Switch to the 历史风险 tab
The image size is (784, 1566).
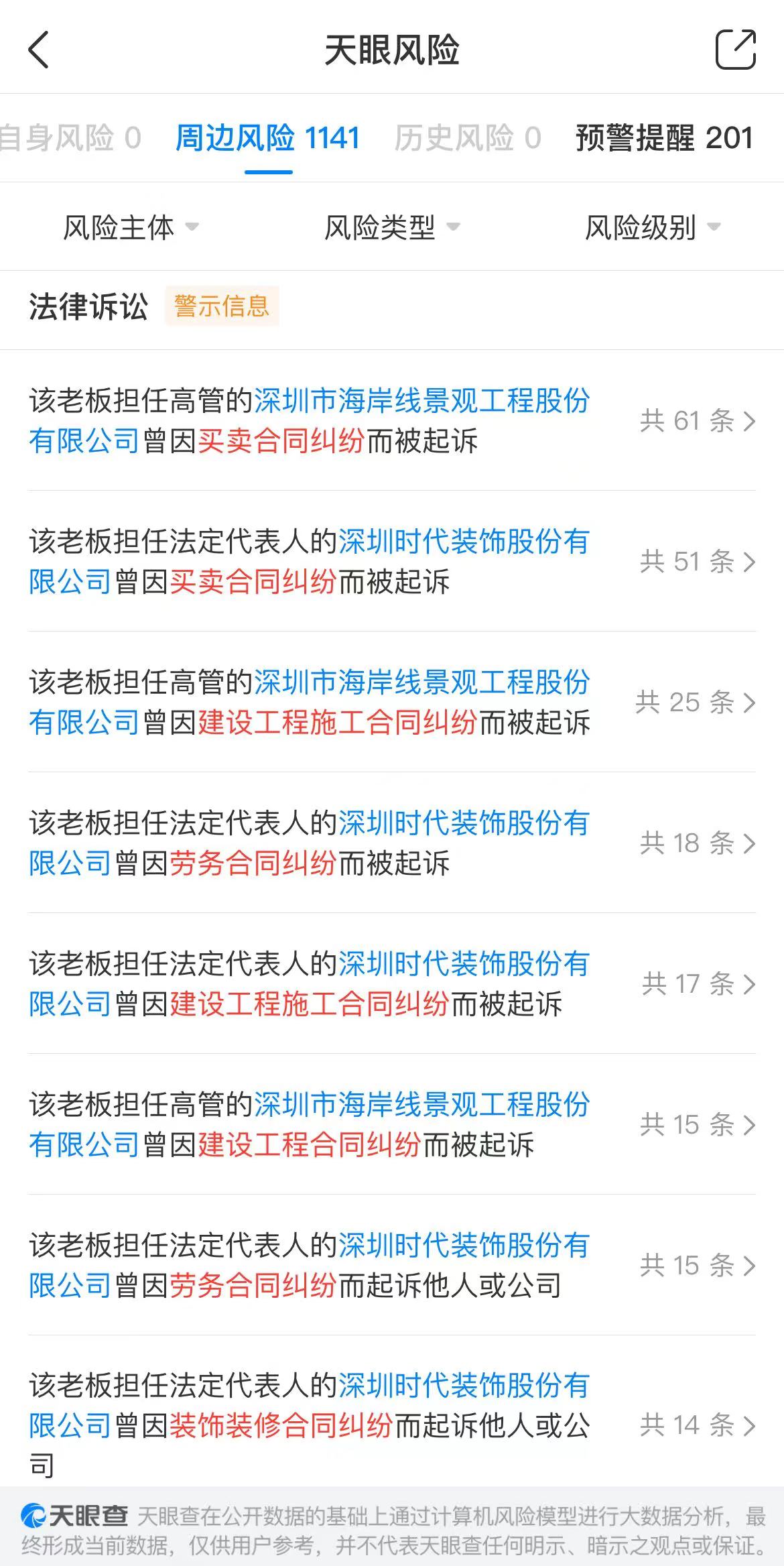[468, 138]
